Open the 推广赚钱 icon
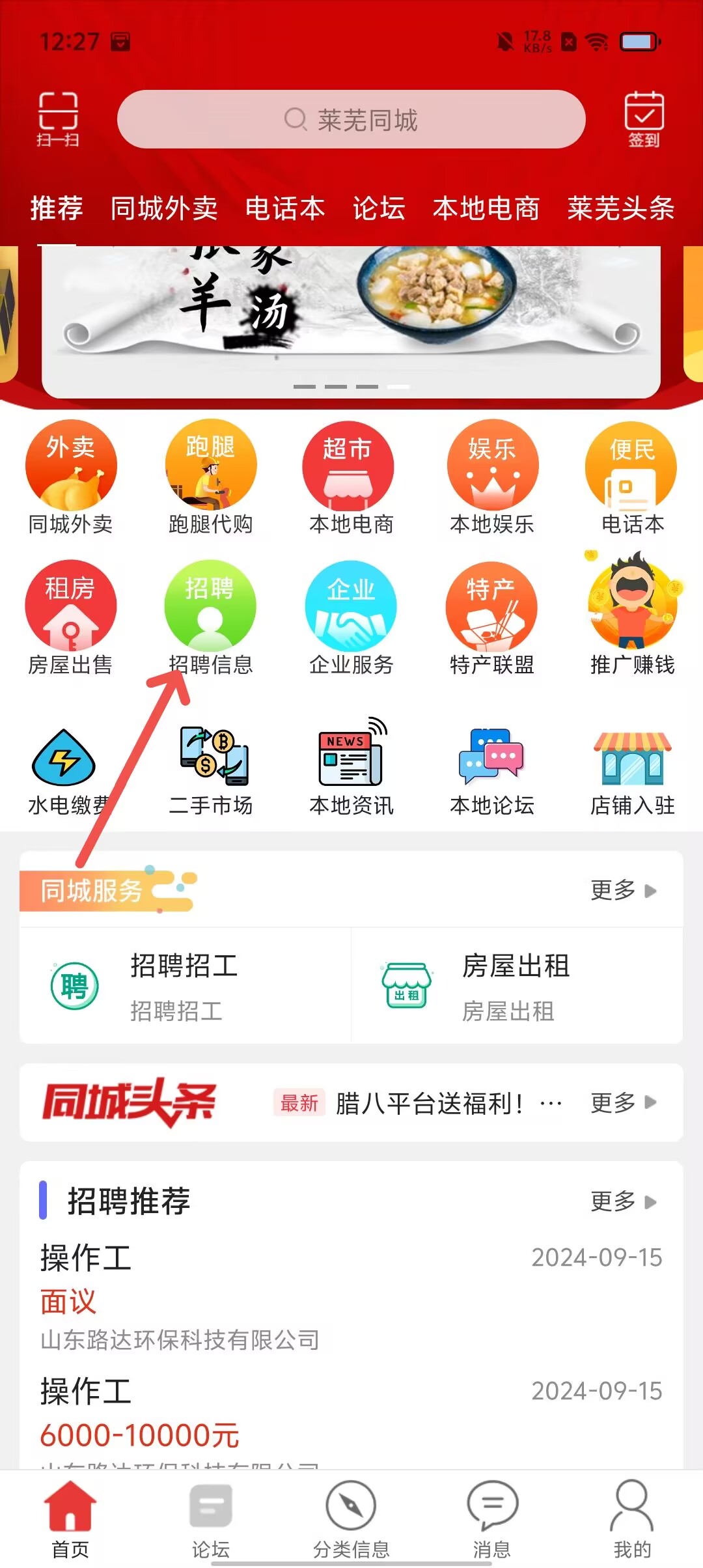The width and height of the screenshot is (703, 1568). click(632, 615)
